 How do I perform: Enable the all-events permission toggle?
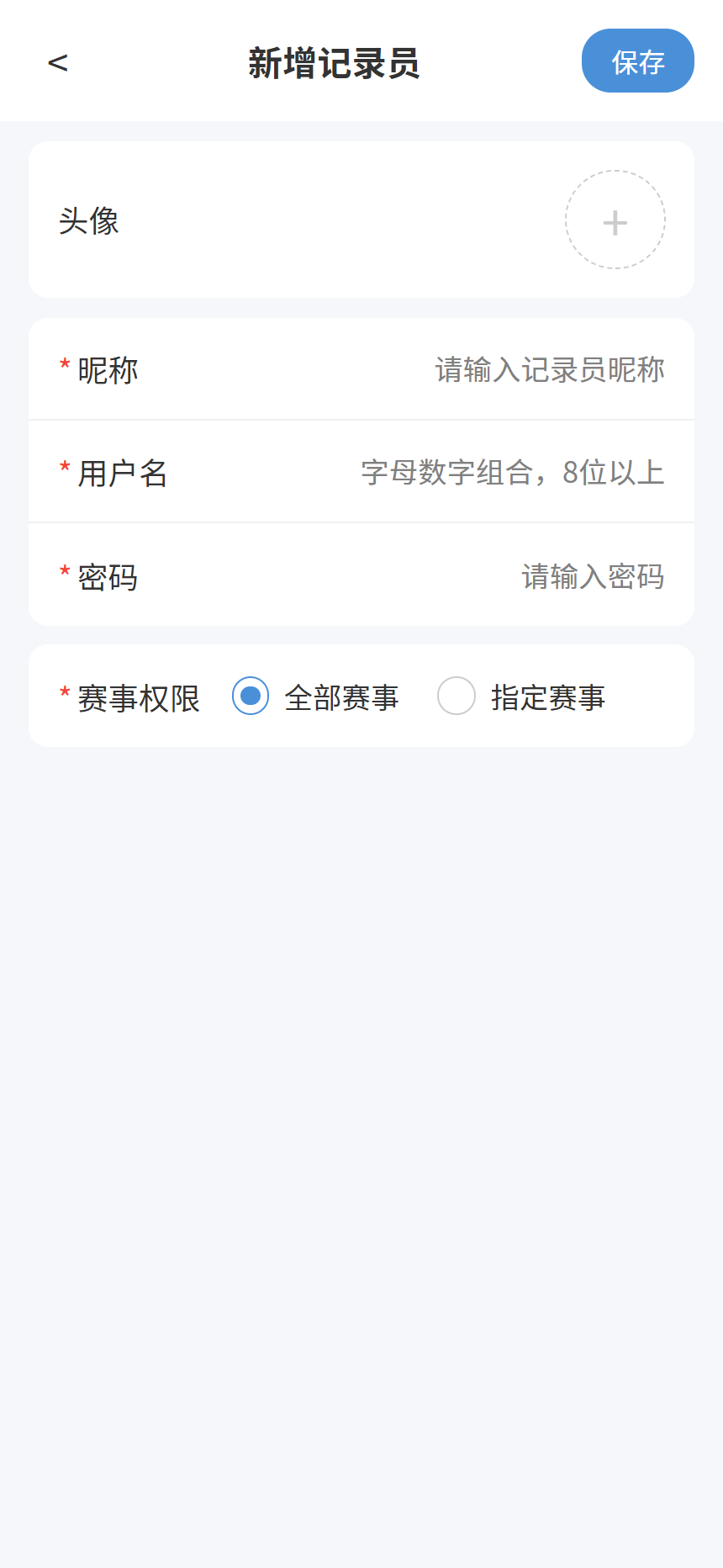click(251, 696)
